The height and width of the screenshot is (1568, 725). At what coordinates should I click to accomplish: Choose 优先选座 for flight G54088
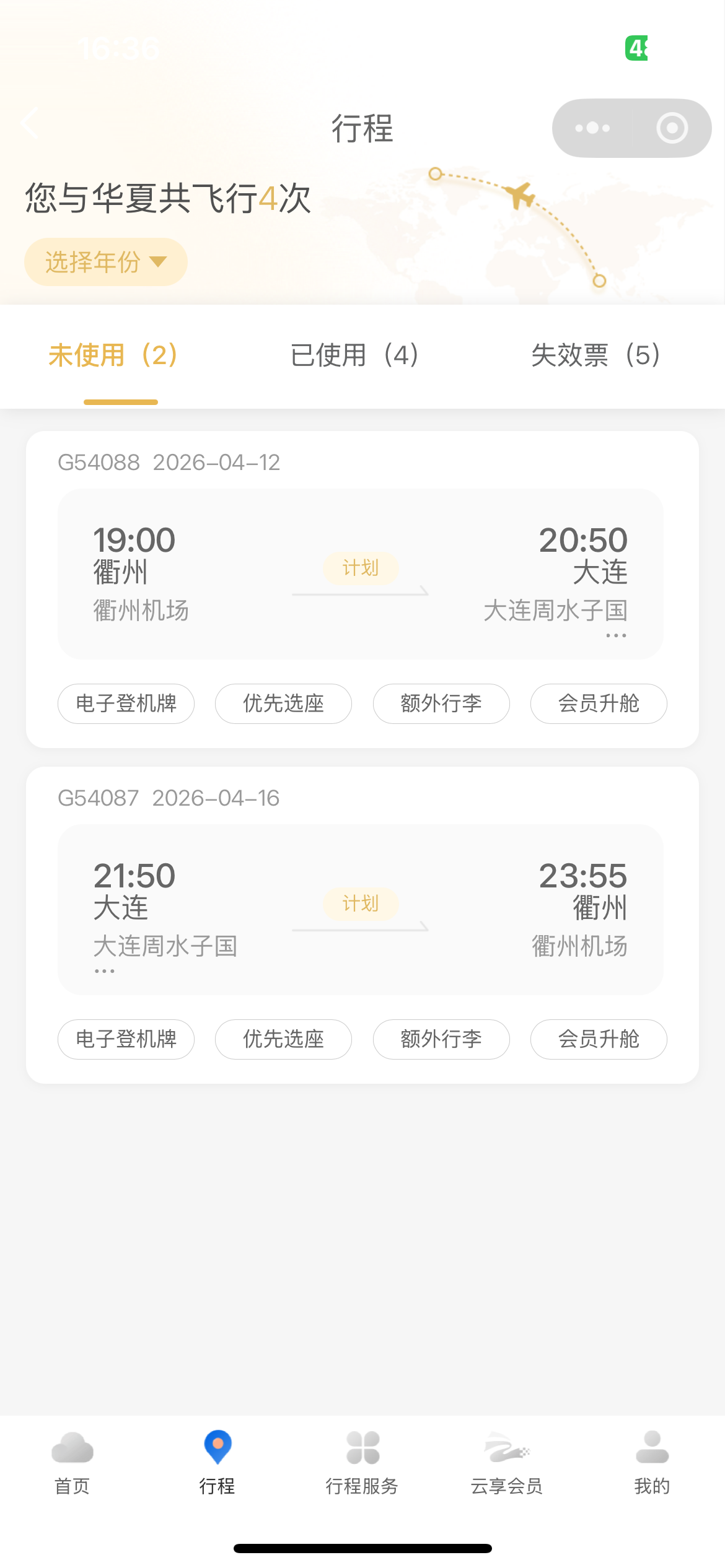tap(283, 703)
